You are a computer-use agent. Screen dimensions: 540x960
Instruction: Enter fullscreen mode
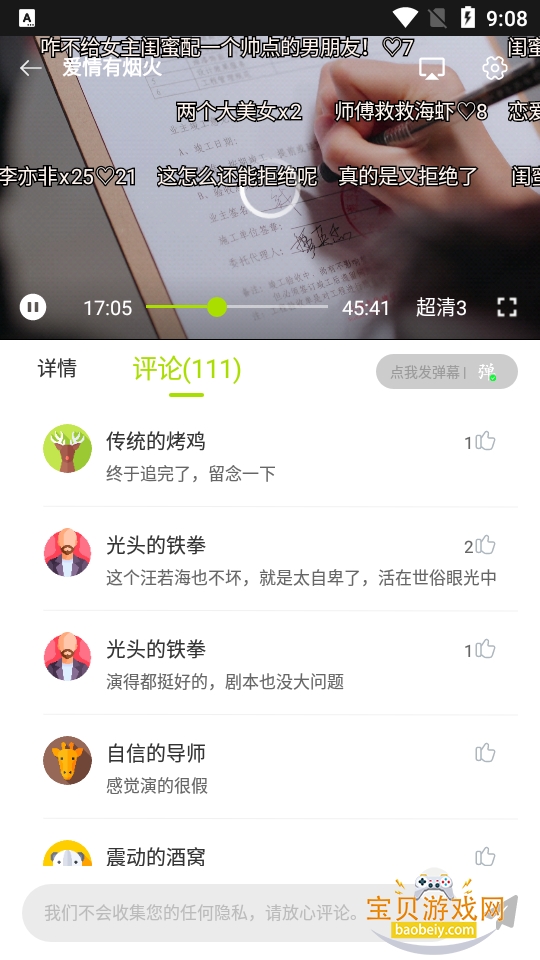tap(507, 307)
